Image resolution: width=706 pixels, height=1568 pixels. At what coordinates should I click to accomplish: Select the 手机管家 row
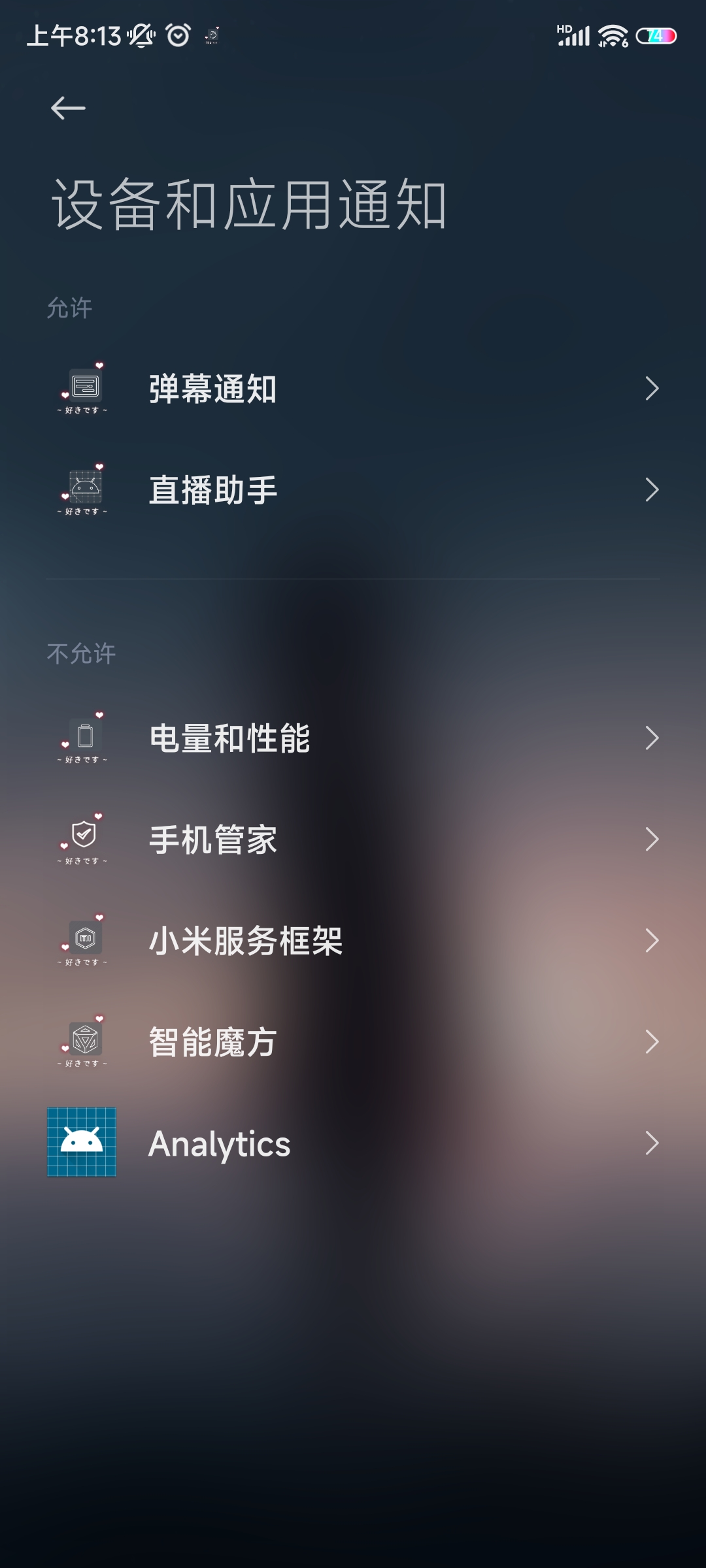pyautogui.click(x=353, y=840)
